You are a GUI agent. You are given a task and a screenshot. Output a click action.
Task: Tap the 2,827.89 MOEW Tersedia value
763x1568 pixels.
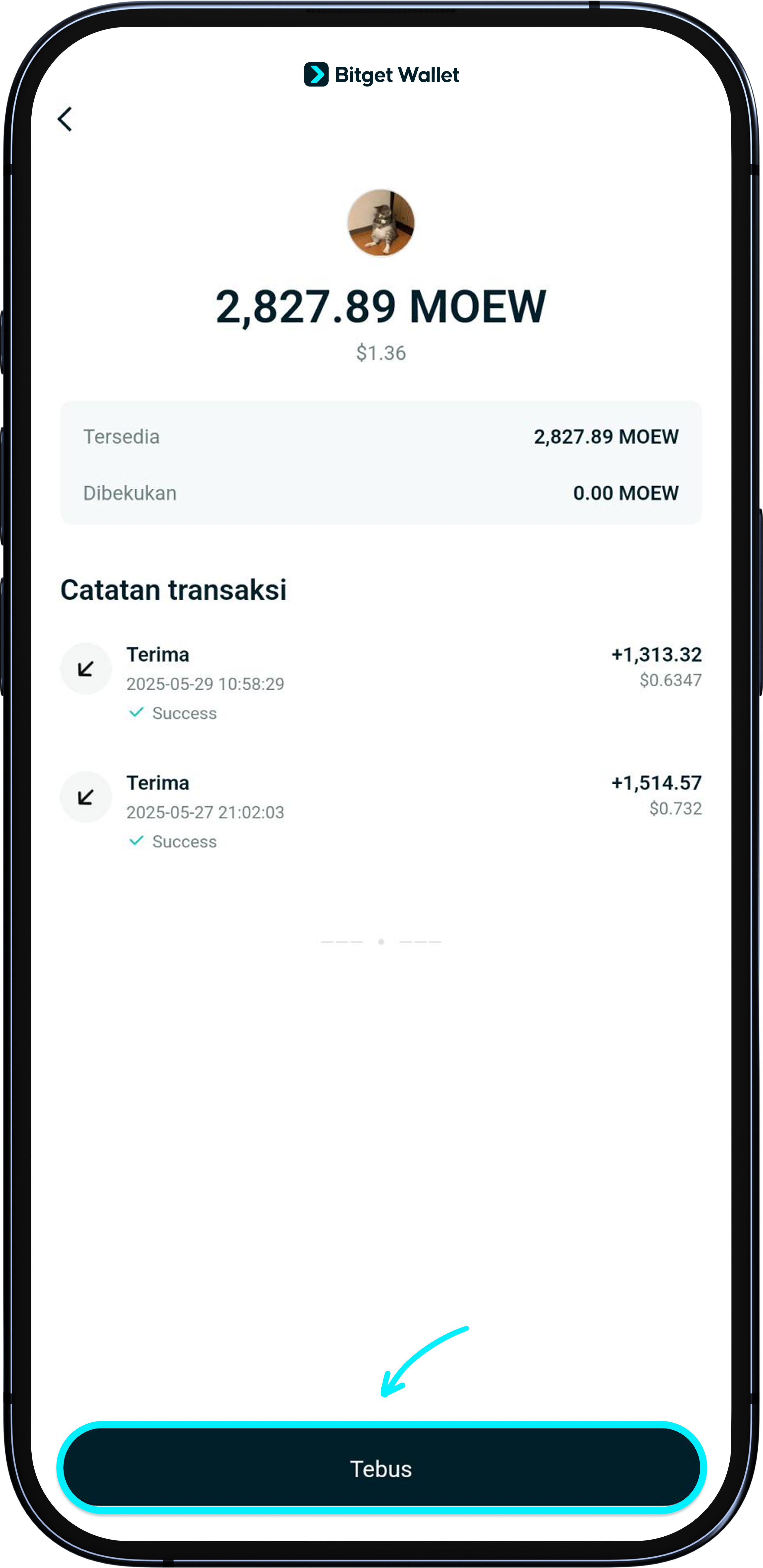tap(606, 436)
